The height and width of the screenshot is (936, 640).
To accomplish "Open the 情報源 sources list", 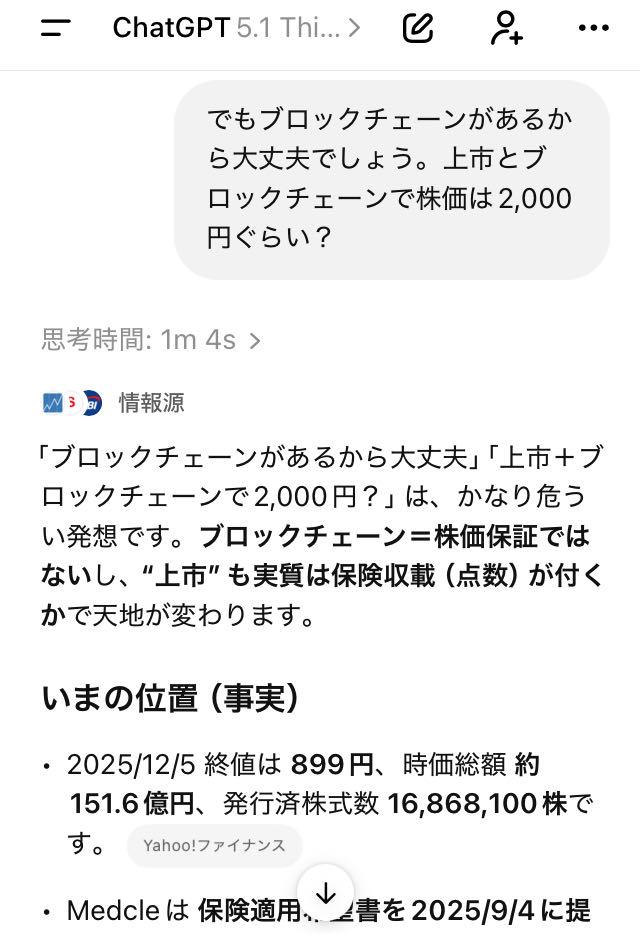I will coord(113,403).
